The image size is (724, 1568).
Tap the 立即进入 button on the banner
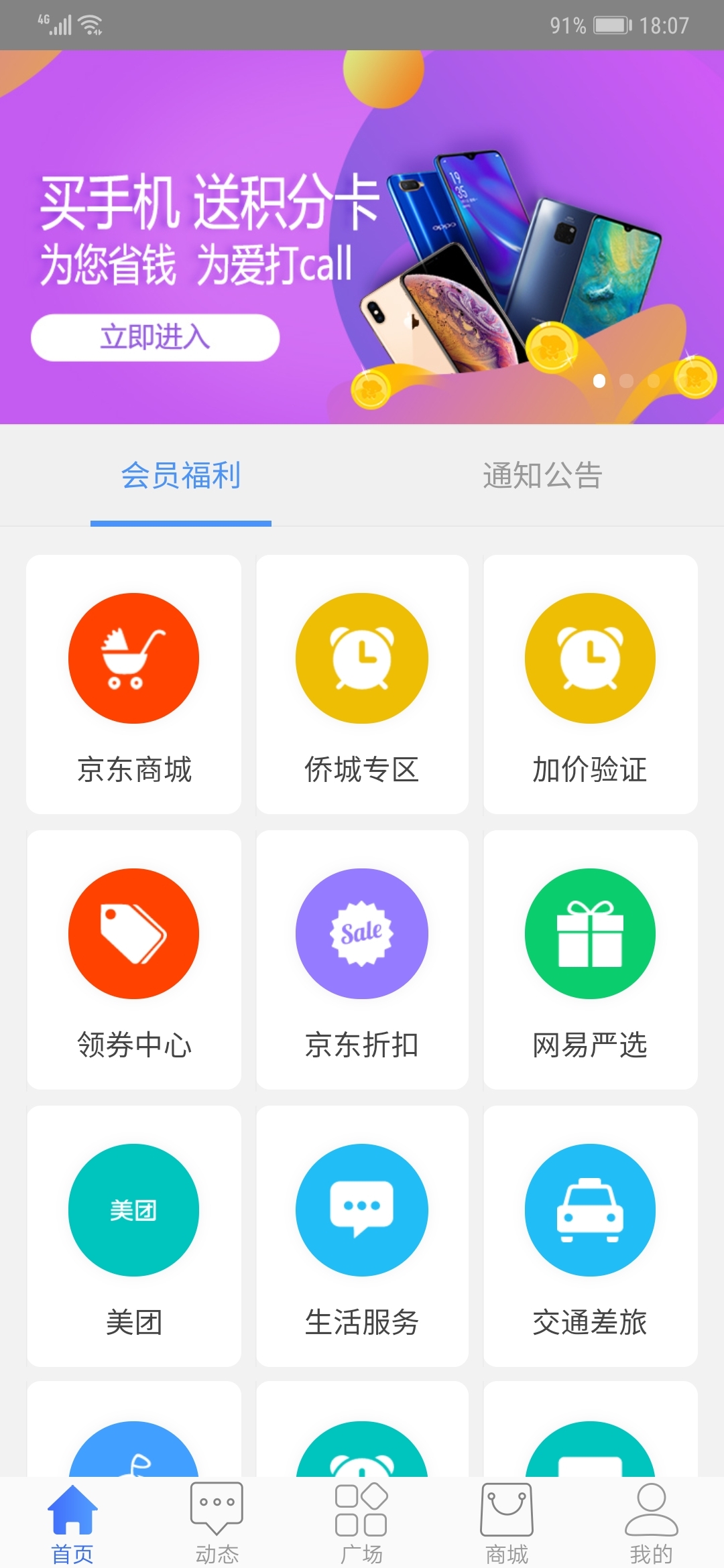point(155,337)
